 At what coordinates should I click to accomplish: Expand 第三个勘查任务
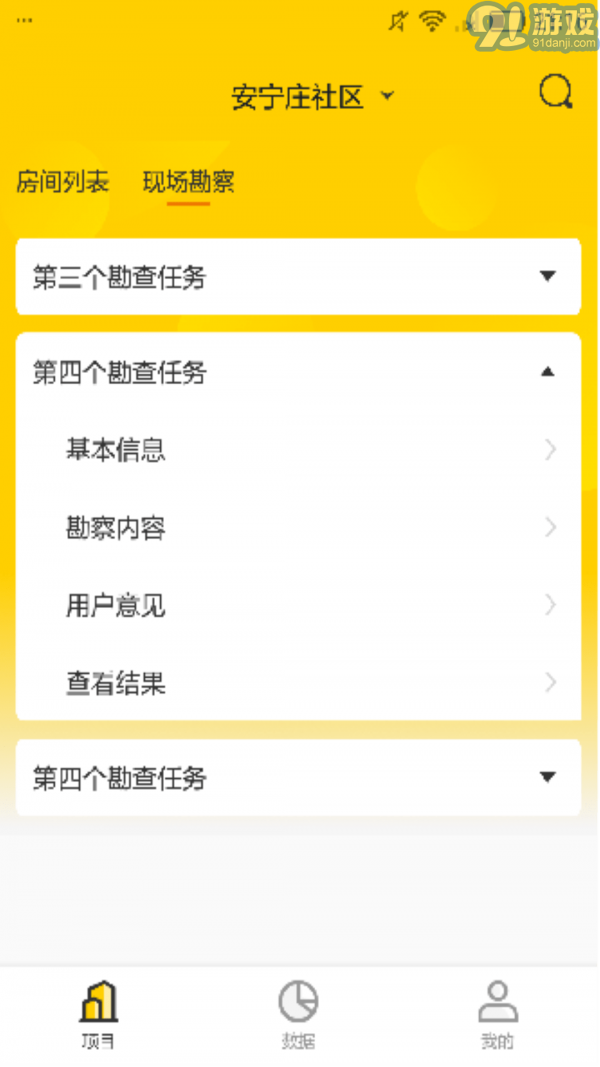[x=298, y=276]
